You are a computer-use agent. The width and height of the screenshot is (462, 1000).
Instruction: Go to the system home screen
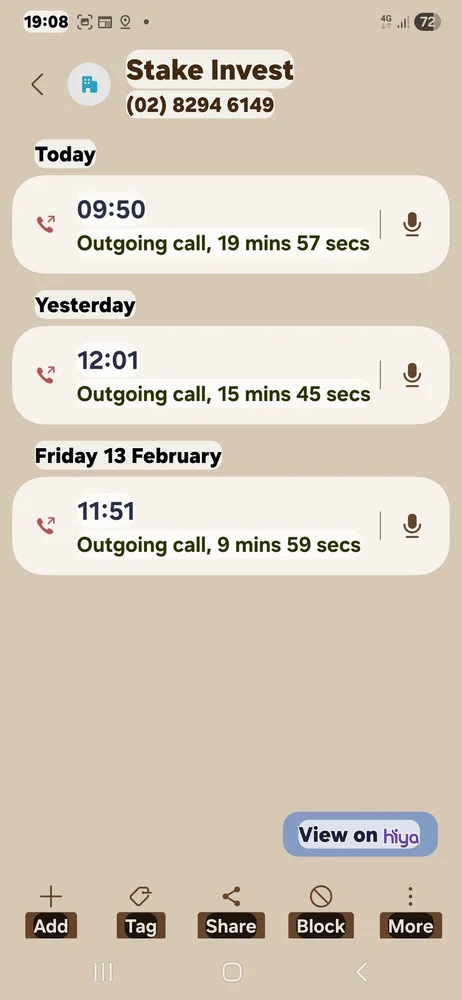tap(232, 972)
